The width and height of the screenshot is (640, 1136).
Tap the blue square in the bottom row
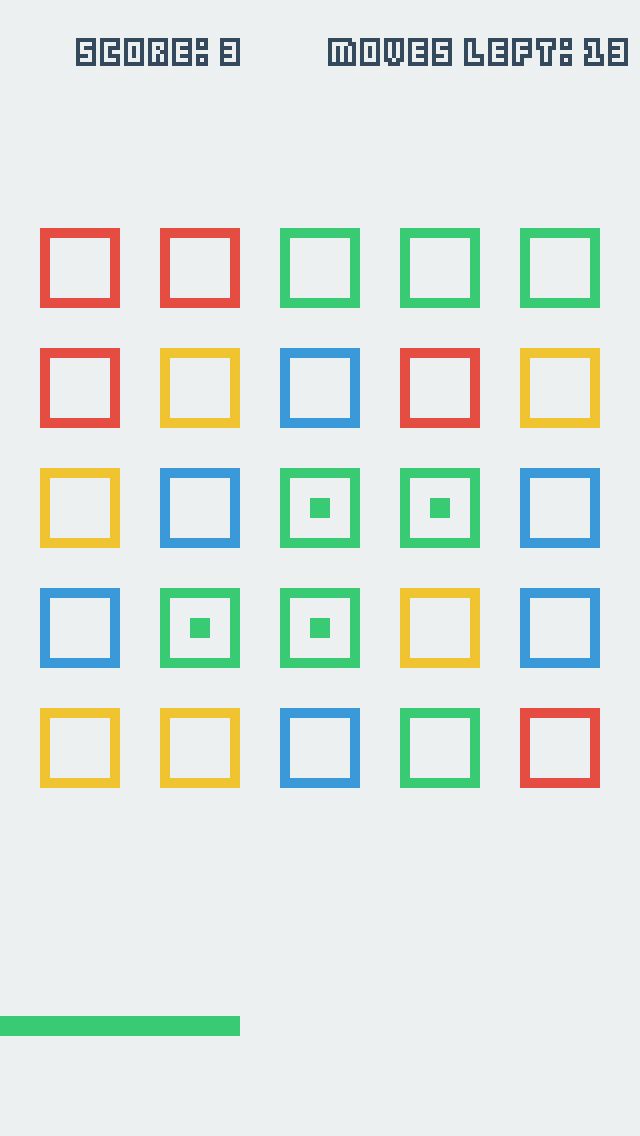[320, 748]
